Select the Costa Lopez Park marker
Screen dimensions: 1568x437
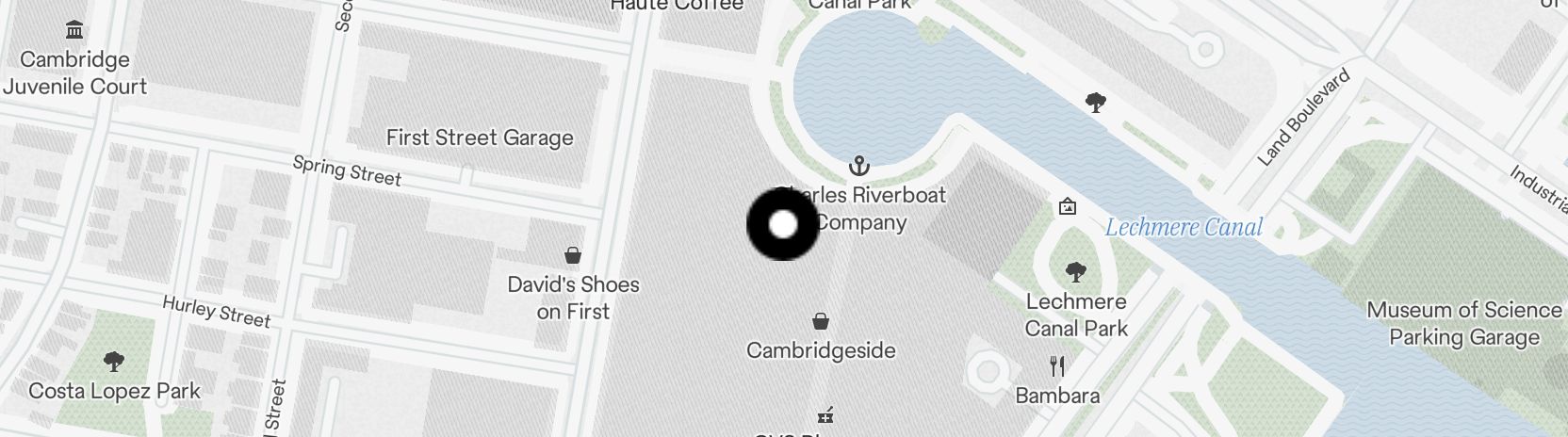(x=114, y=361)
